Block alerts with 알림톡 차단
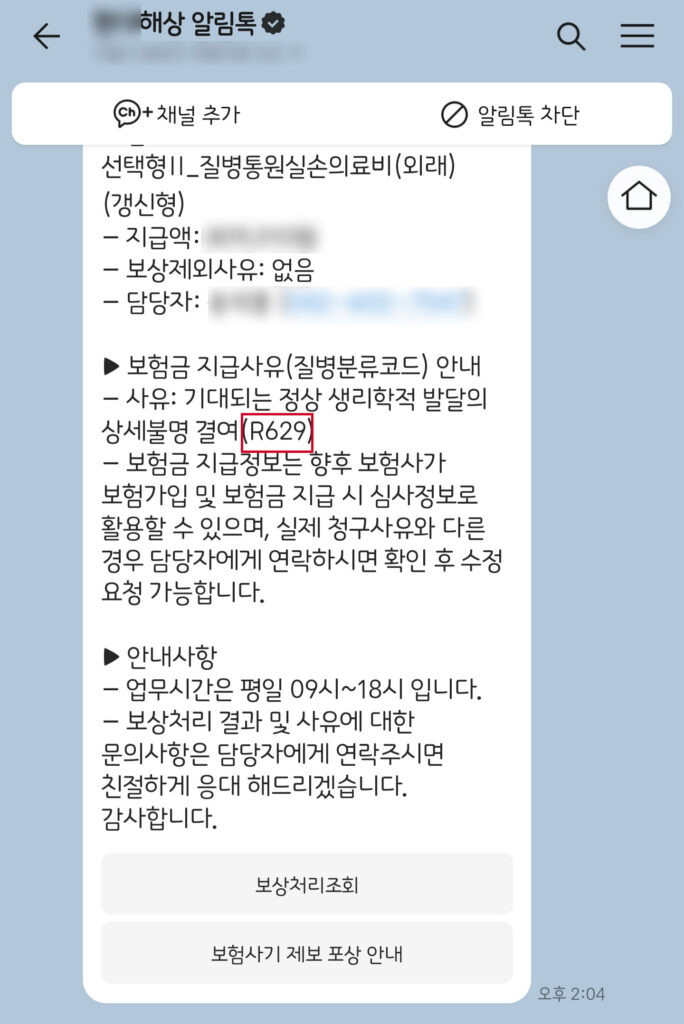684x1024 pixels. tap(510, 115)
